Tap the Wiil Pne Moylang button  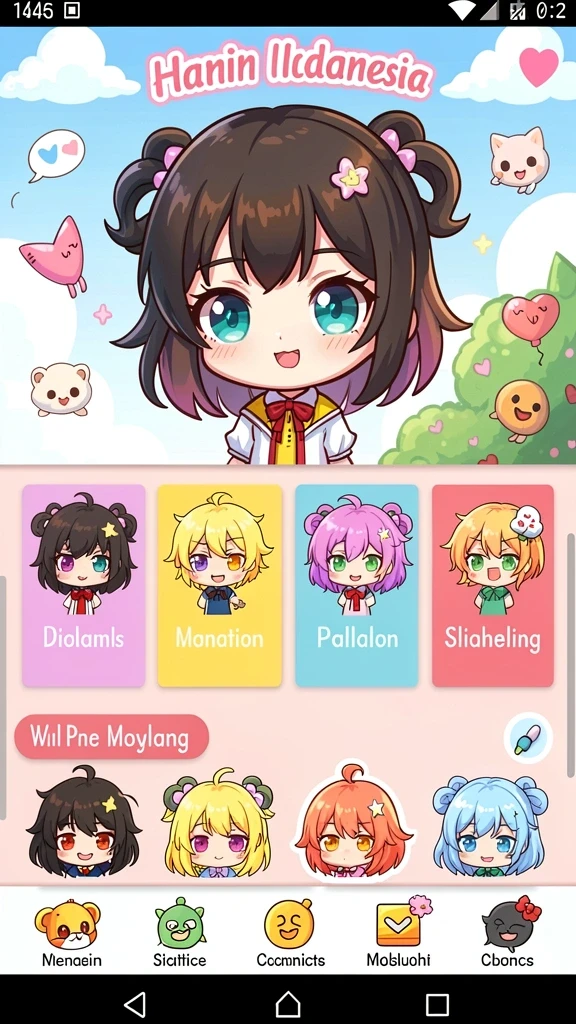[x=112, y=737]
